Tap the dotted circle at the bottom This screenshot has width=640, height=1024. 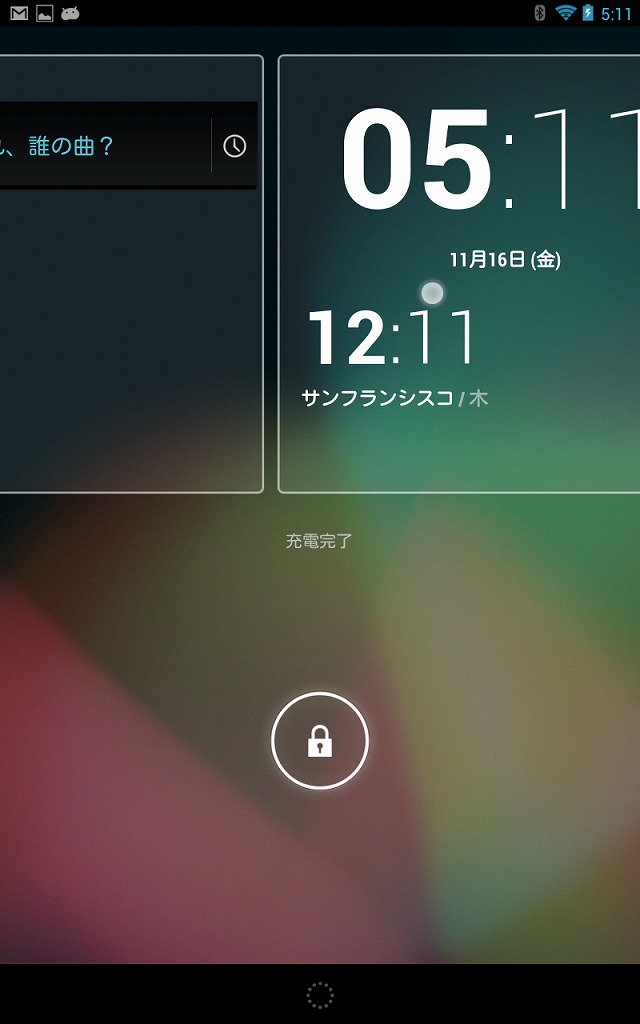point(320,995)
